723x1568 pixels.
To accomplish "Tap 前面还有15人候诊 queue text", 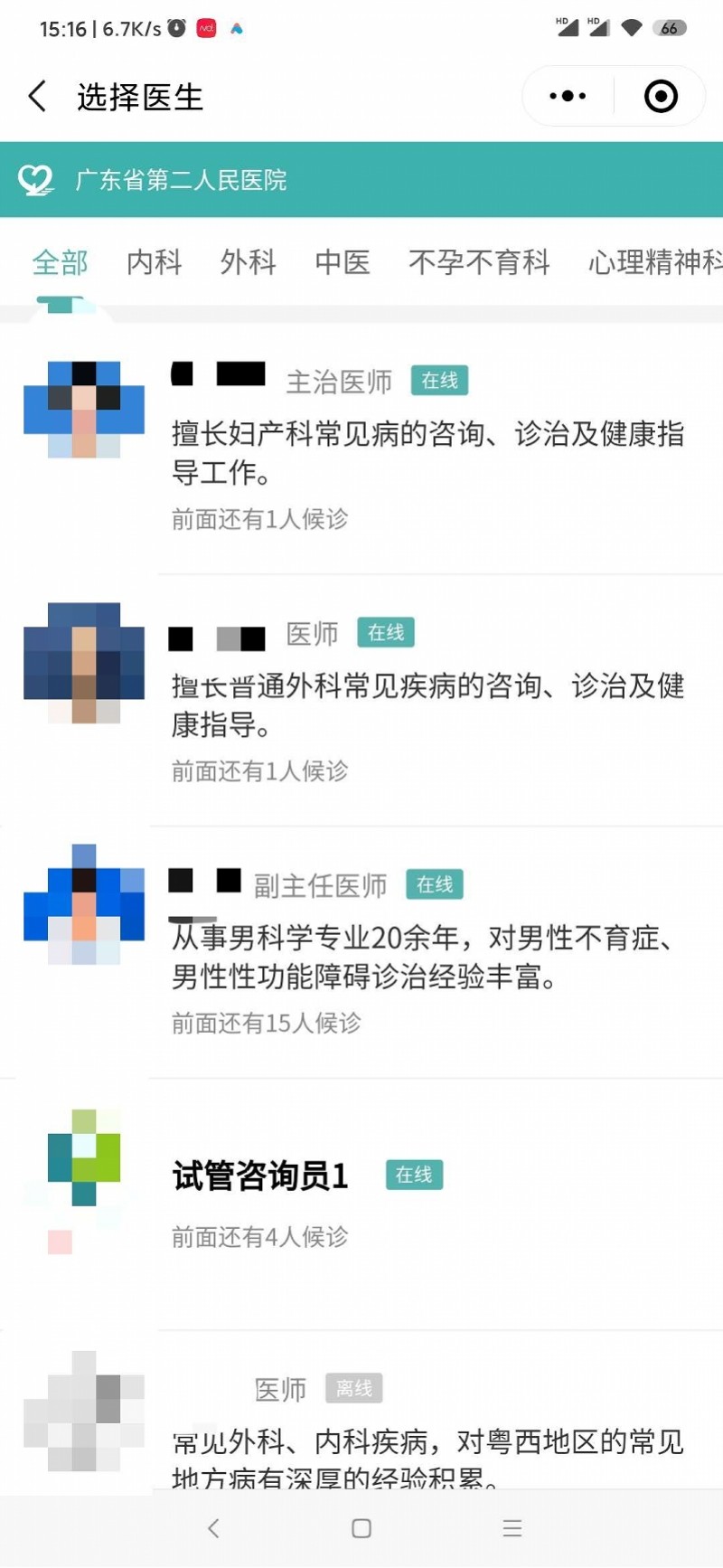I will coord(267,1023).
